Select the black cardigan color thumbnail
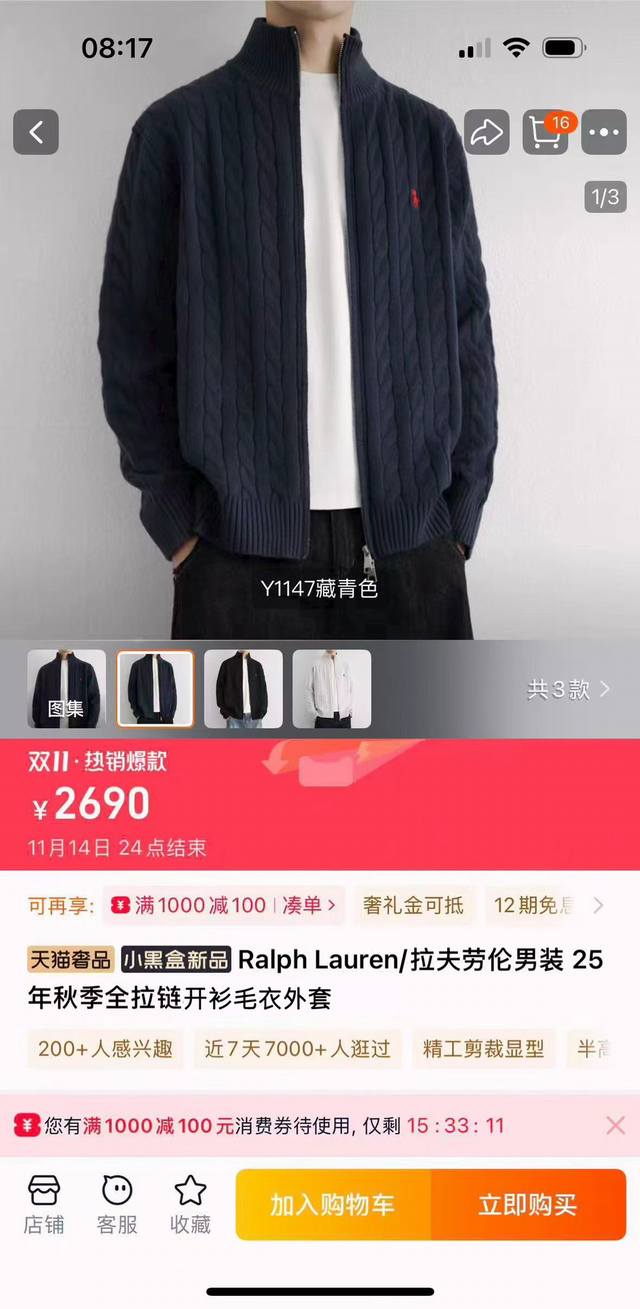Screen dimensions: 640x1309 [243, 688]
